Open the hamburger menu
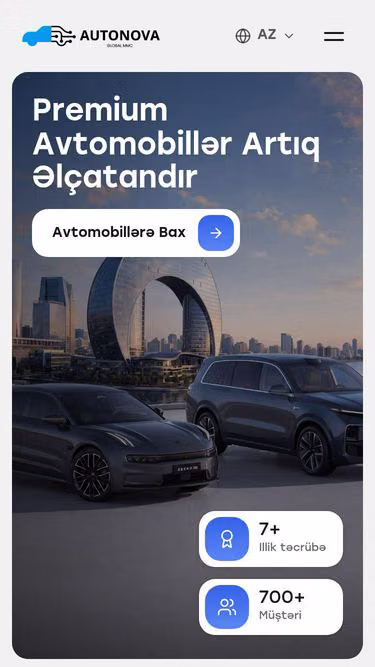This screenshot has height=667, width=375. [334, 36]
